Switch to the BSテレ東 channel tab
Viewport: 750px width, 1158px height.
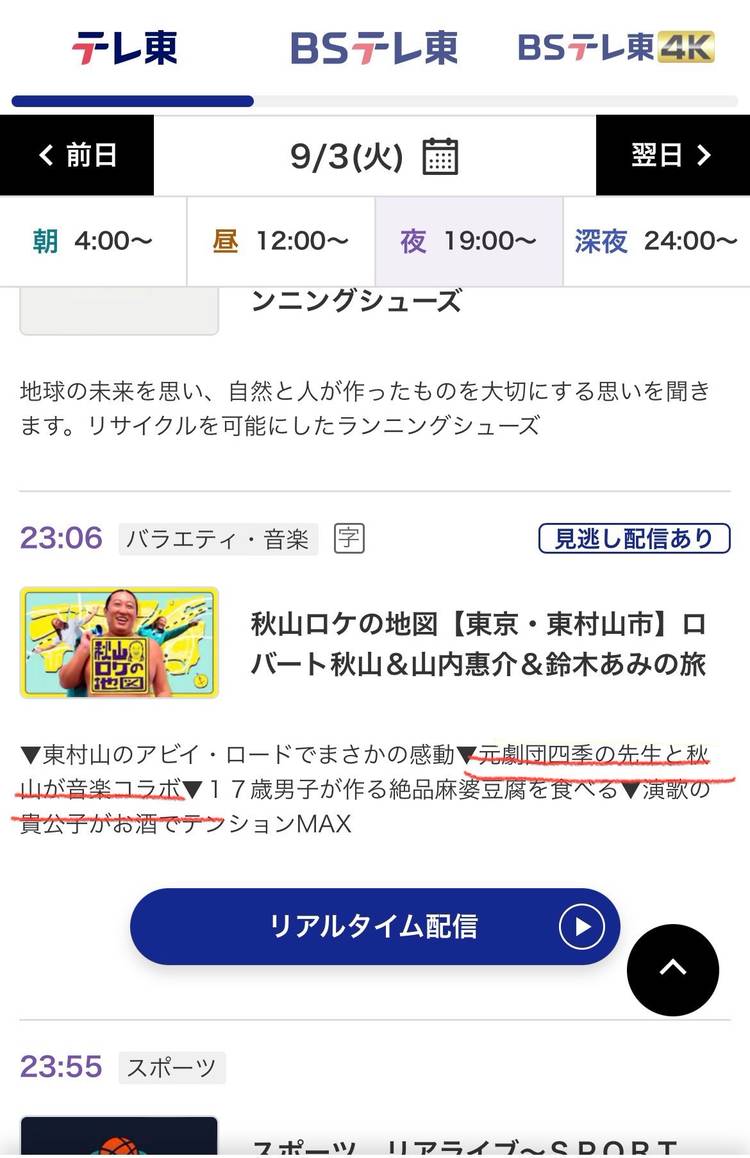(x=374, y=48)
